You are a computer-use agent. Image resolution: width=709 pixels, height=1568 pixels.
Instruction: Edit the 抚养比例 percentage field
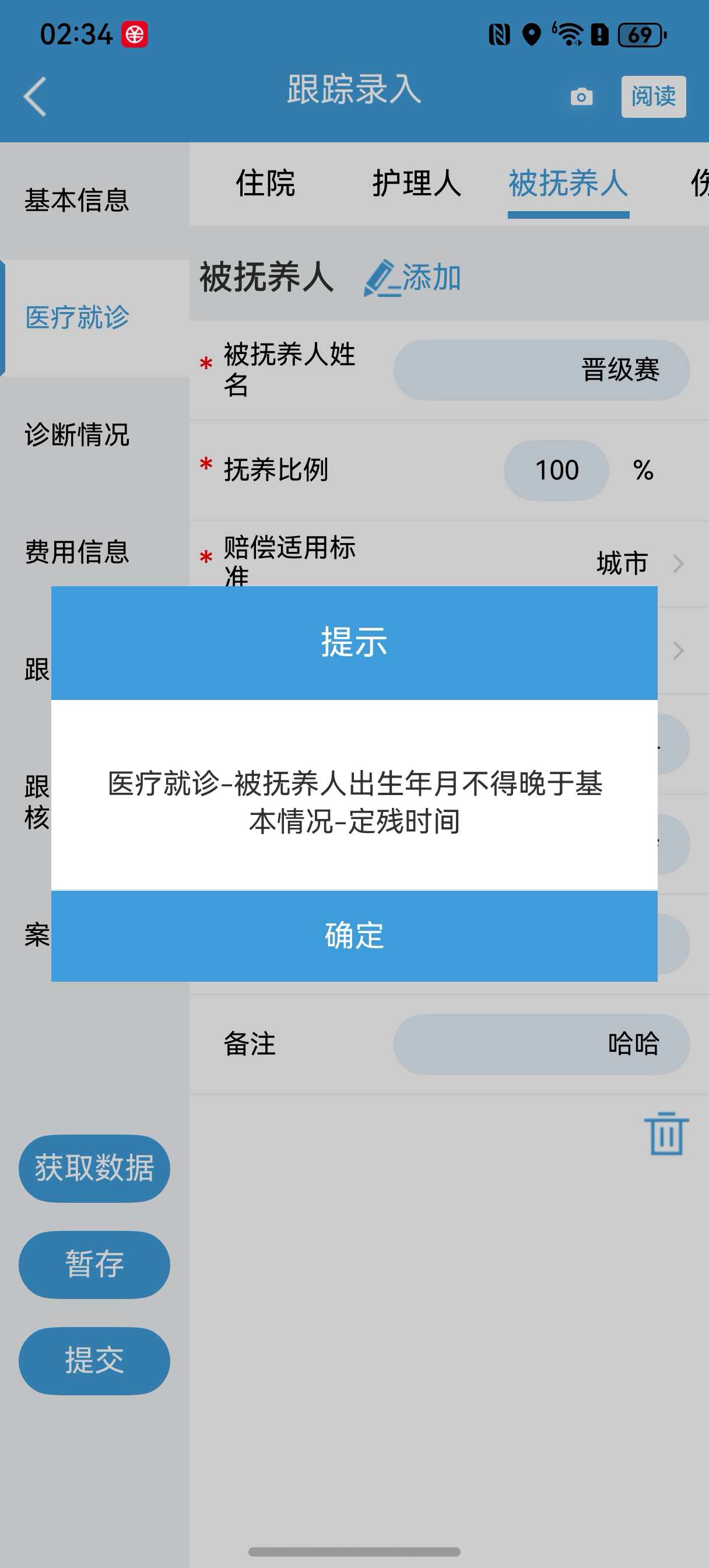556,470
